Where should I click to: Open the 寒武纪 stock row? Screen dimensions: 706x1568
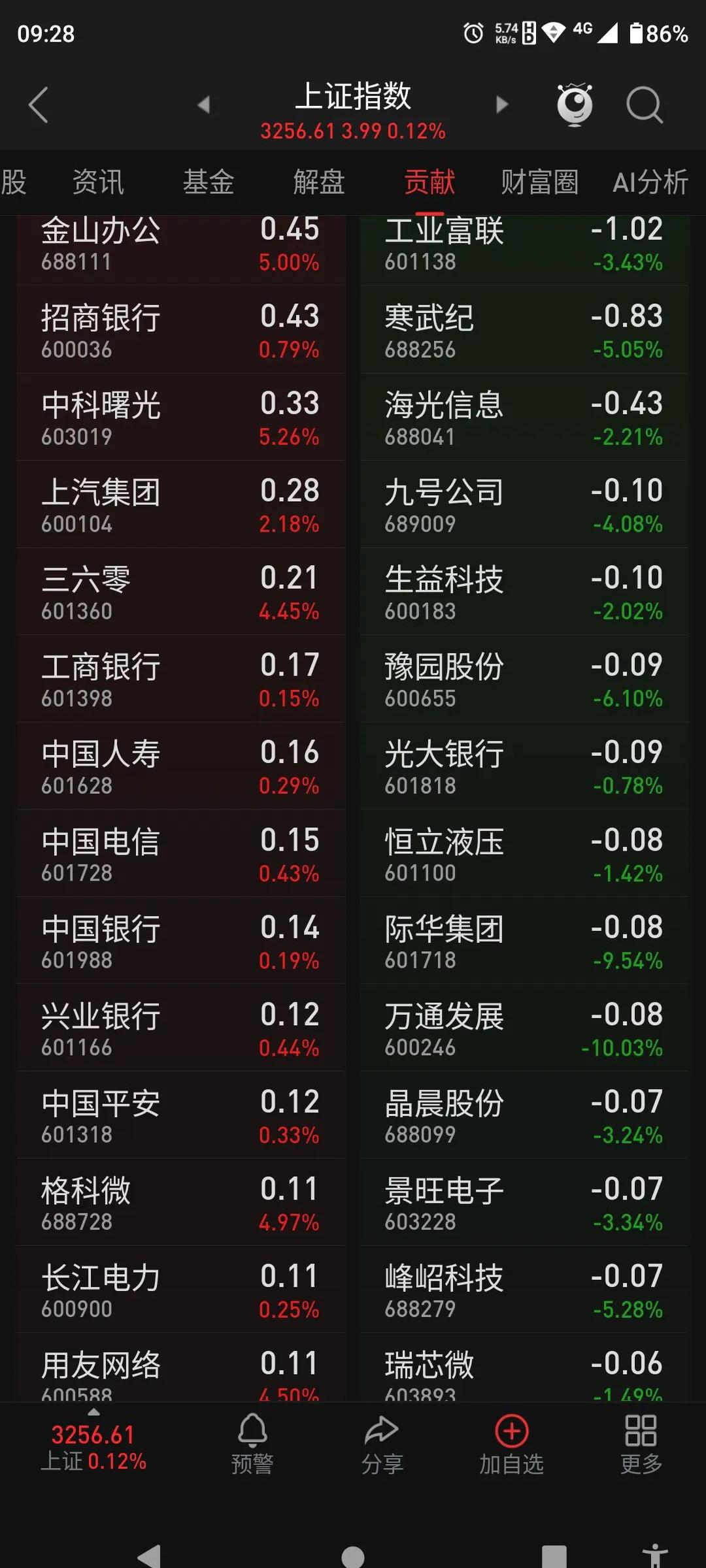[524, 330]
